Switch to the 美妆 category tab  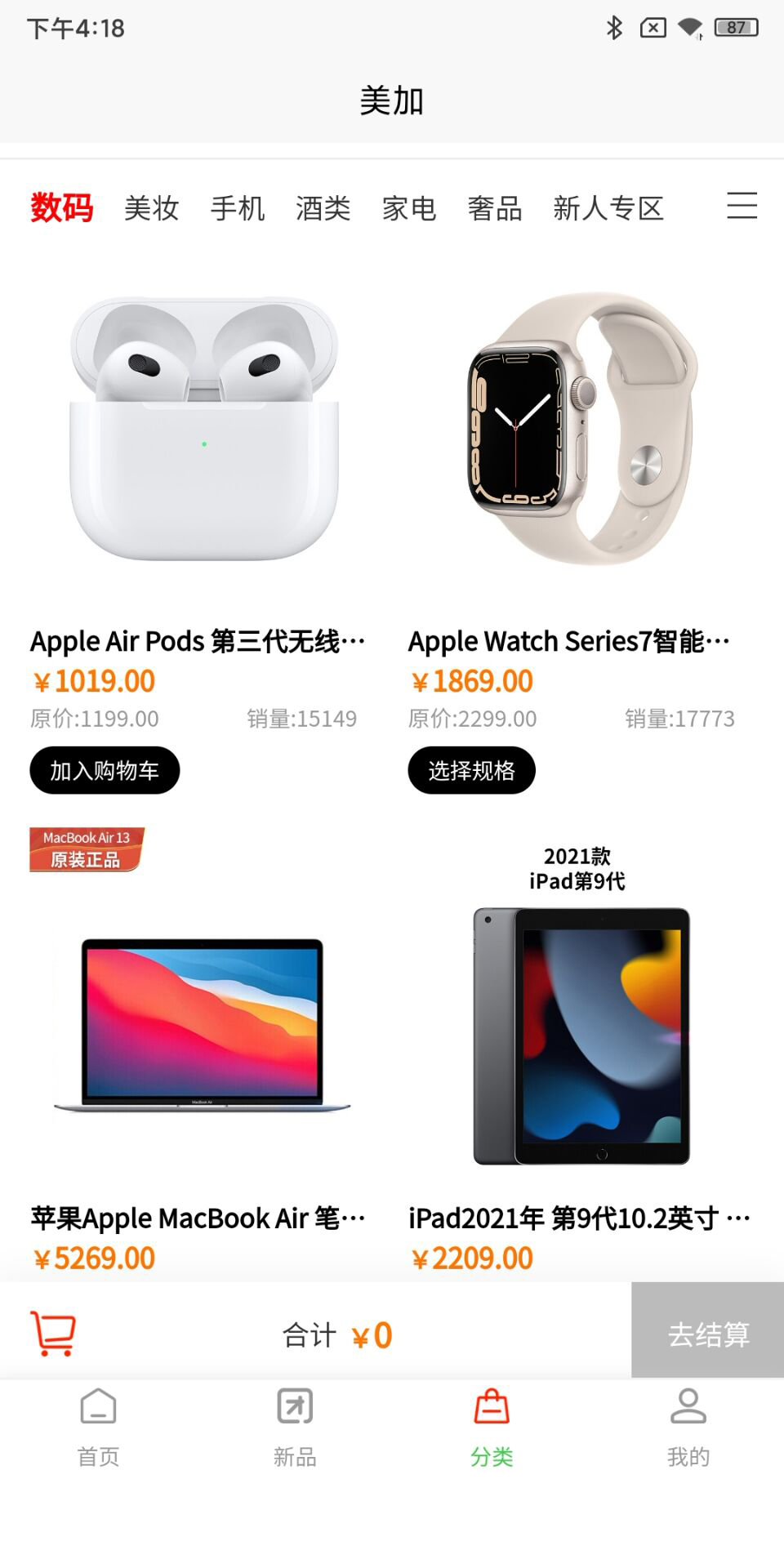click(x=151, y=208)
